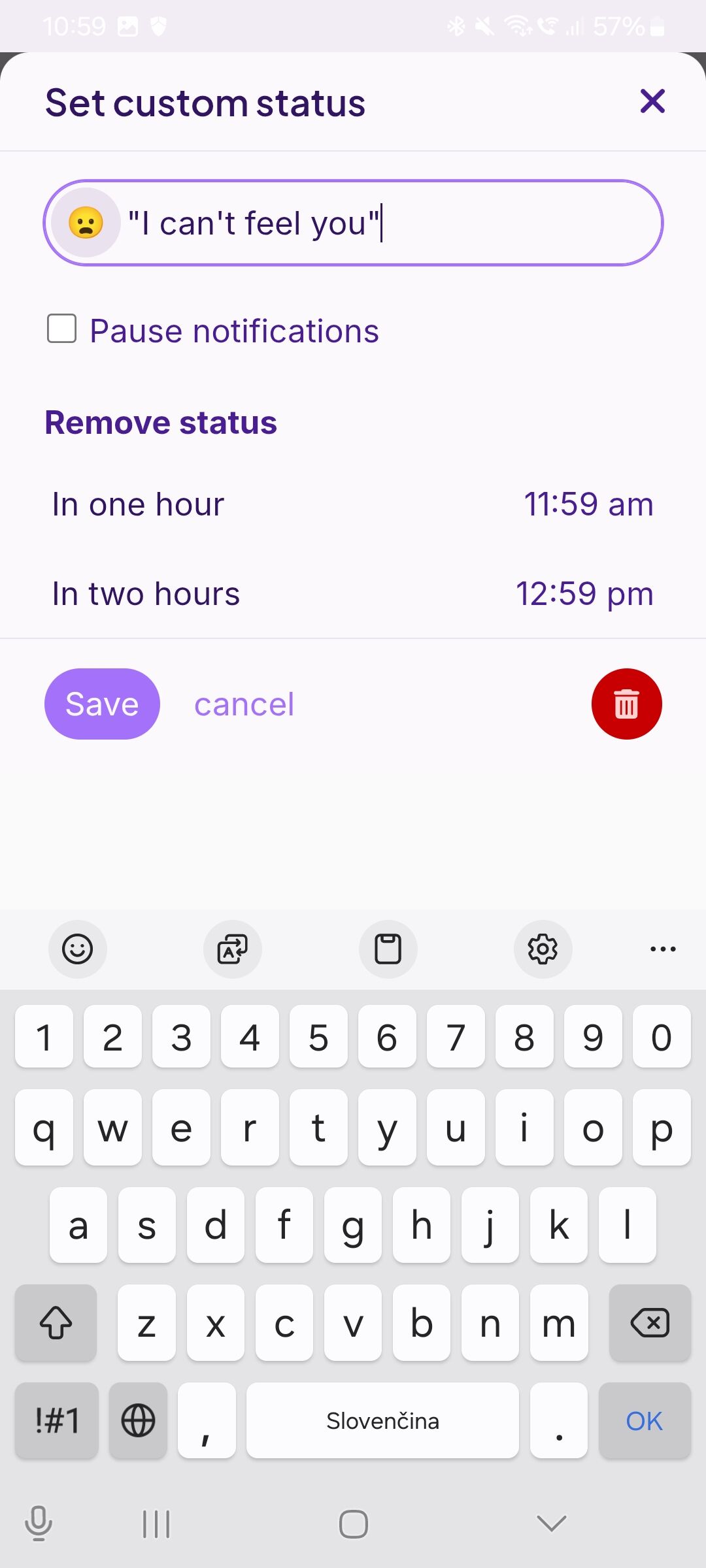Change the status emoji
Screen dimensions: 706x1568
(86, 223)
